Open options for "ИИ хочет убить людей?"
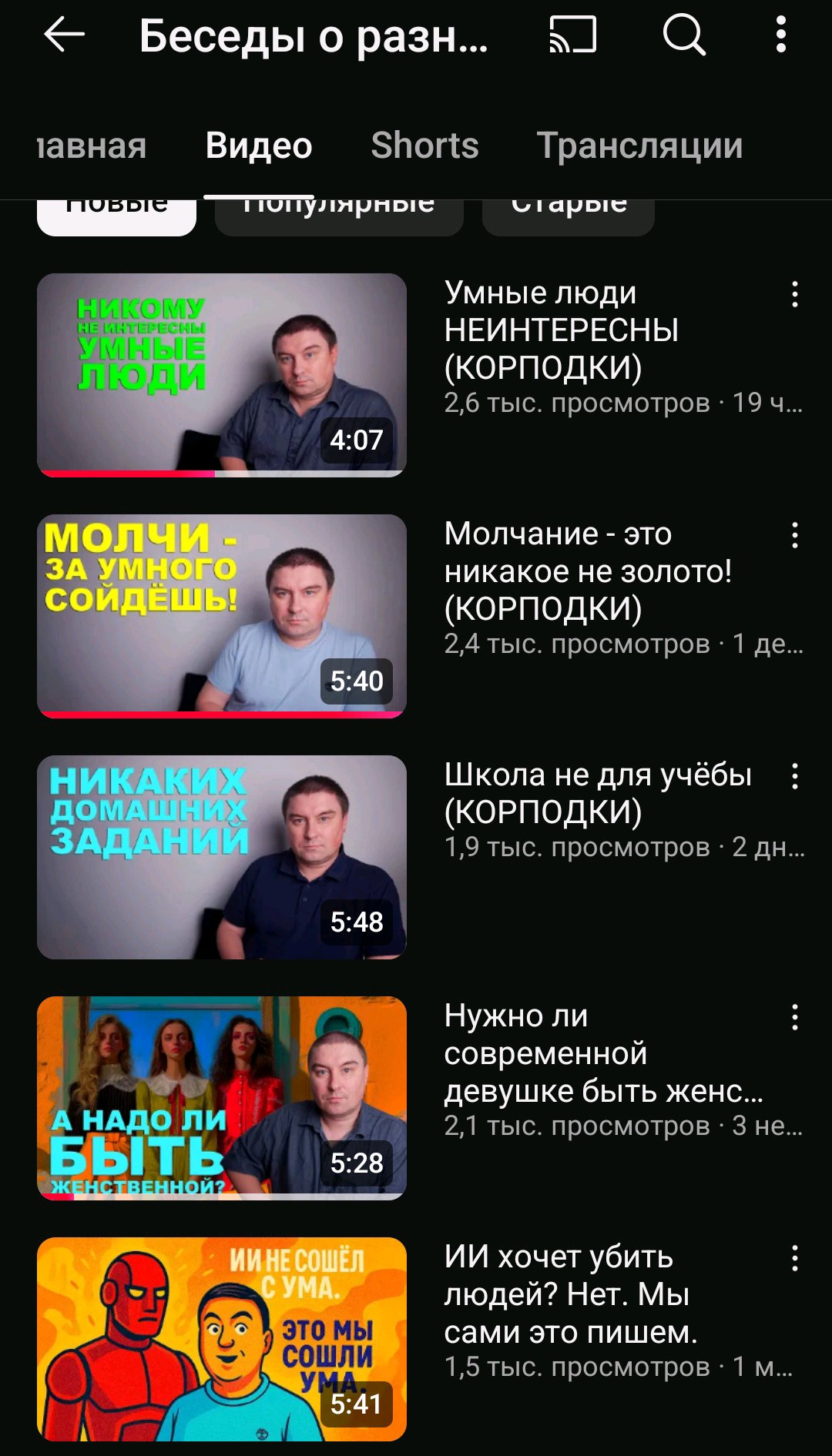 coord(794,1259)
